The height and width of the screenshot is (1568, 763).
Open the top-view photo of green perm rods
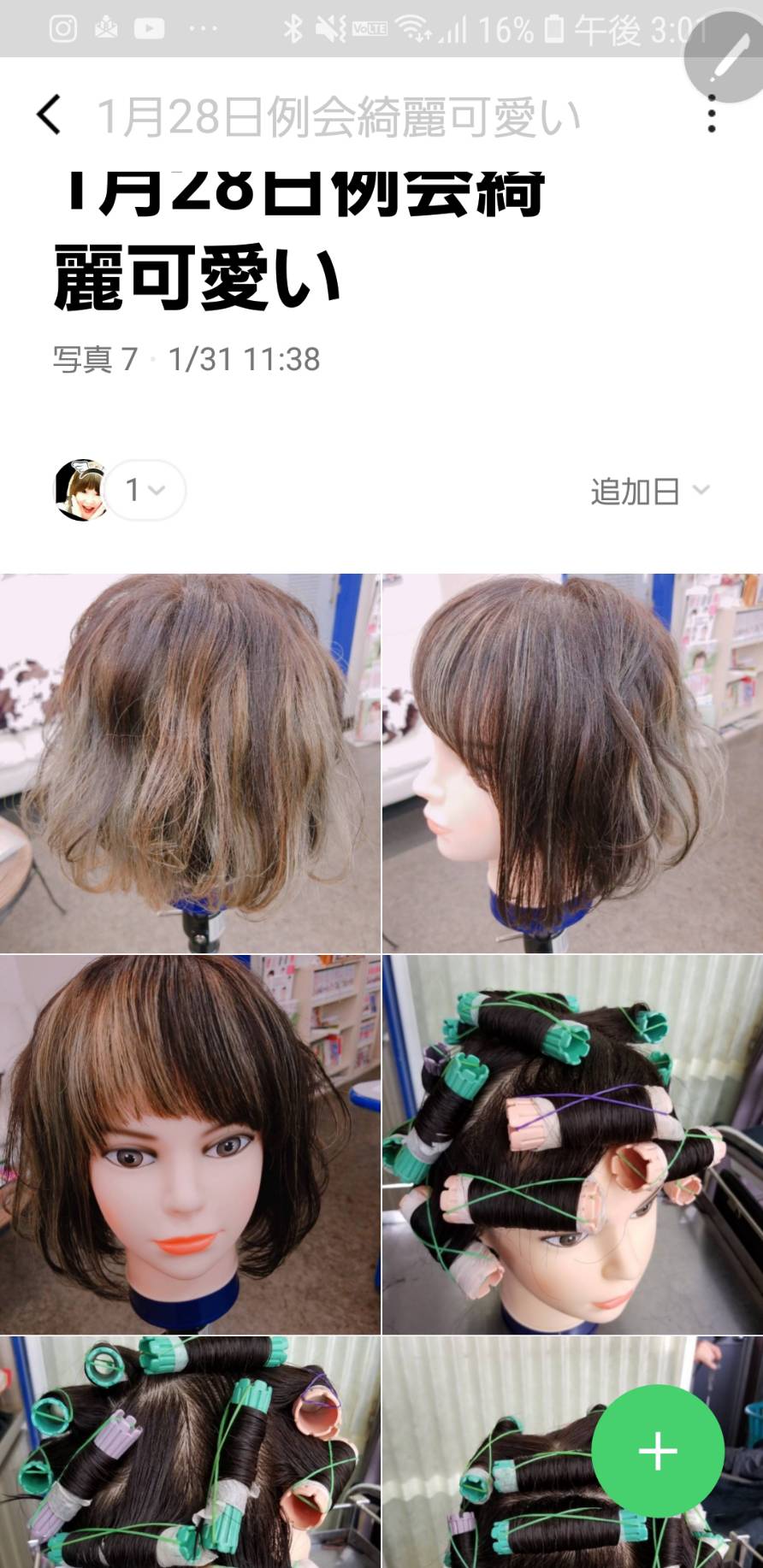coord(190,1453)
